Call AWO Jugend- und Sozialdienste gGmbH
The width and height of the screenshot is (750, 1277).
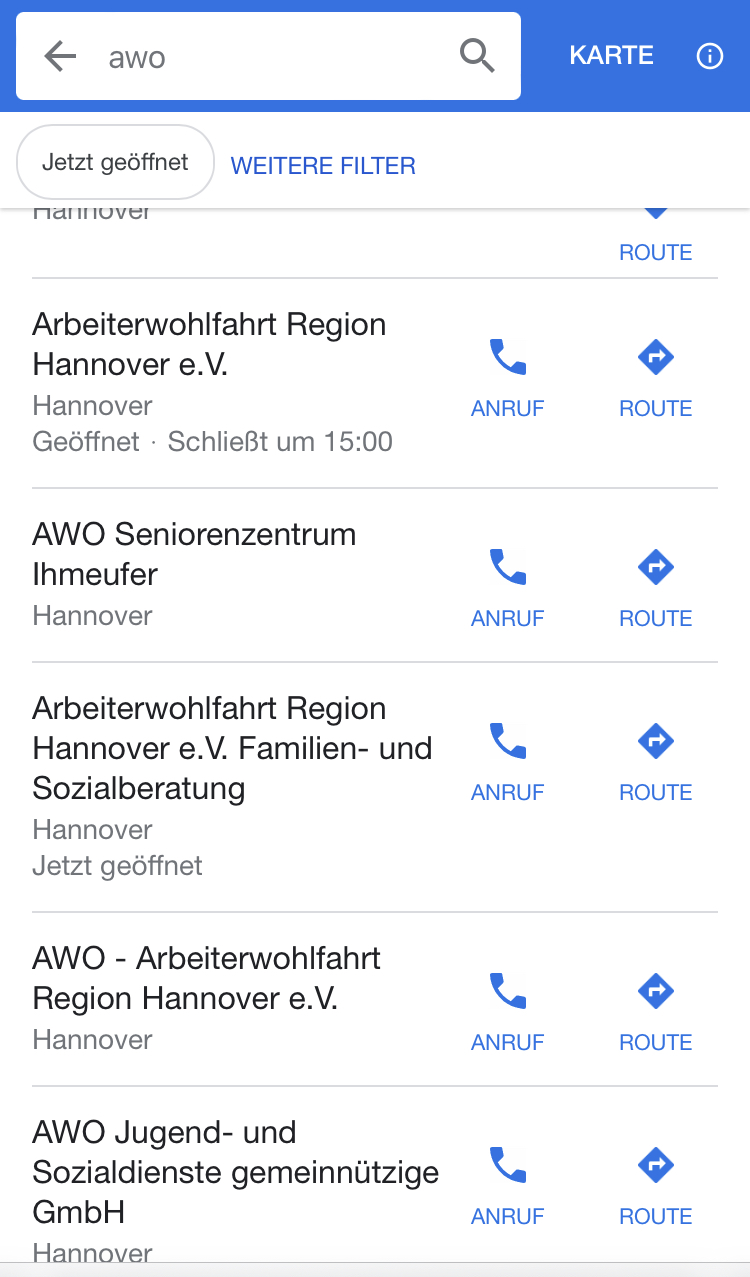click(x=508, y=1186)
